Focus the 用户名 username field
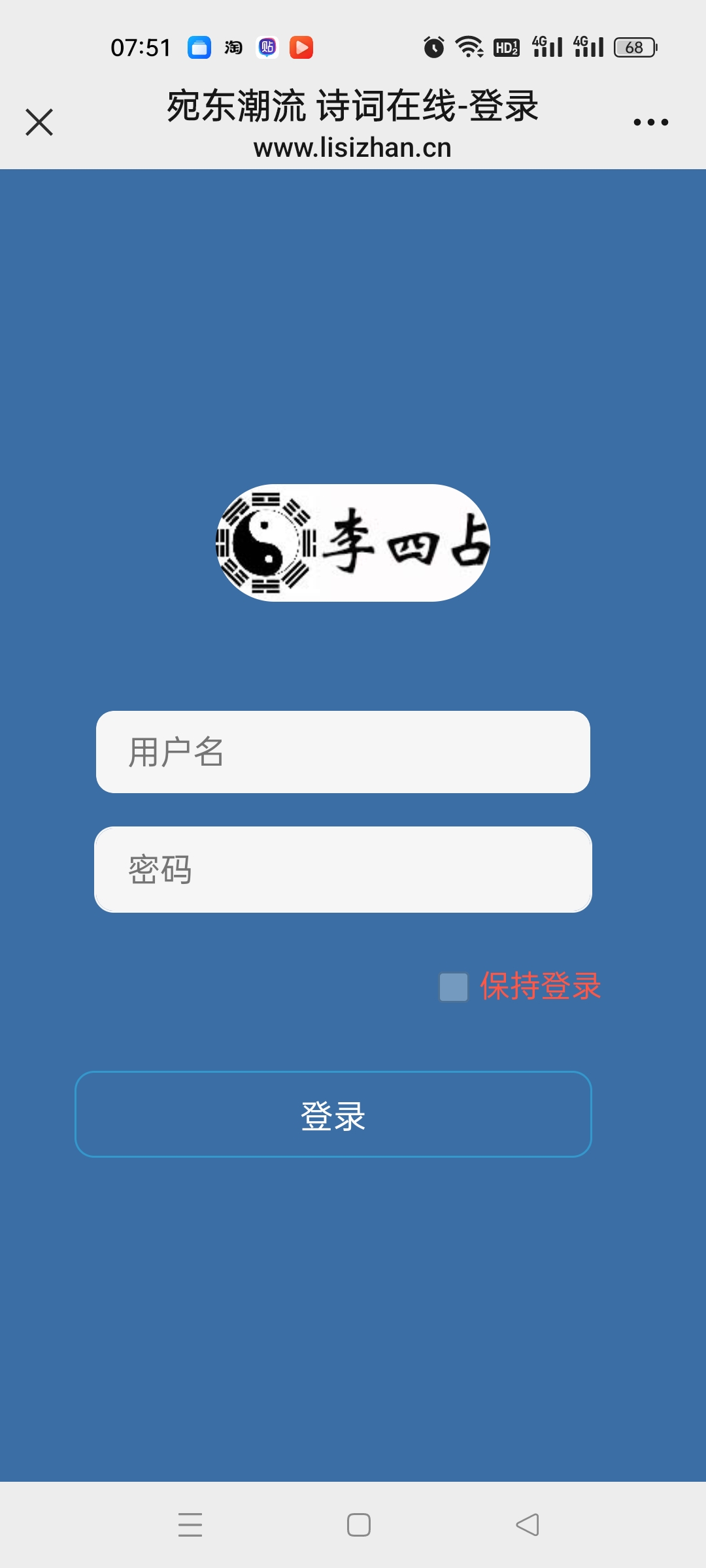 pyautogui.click(x=343, y=752)
